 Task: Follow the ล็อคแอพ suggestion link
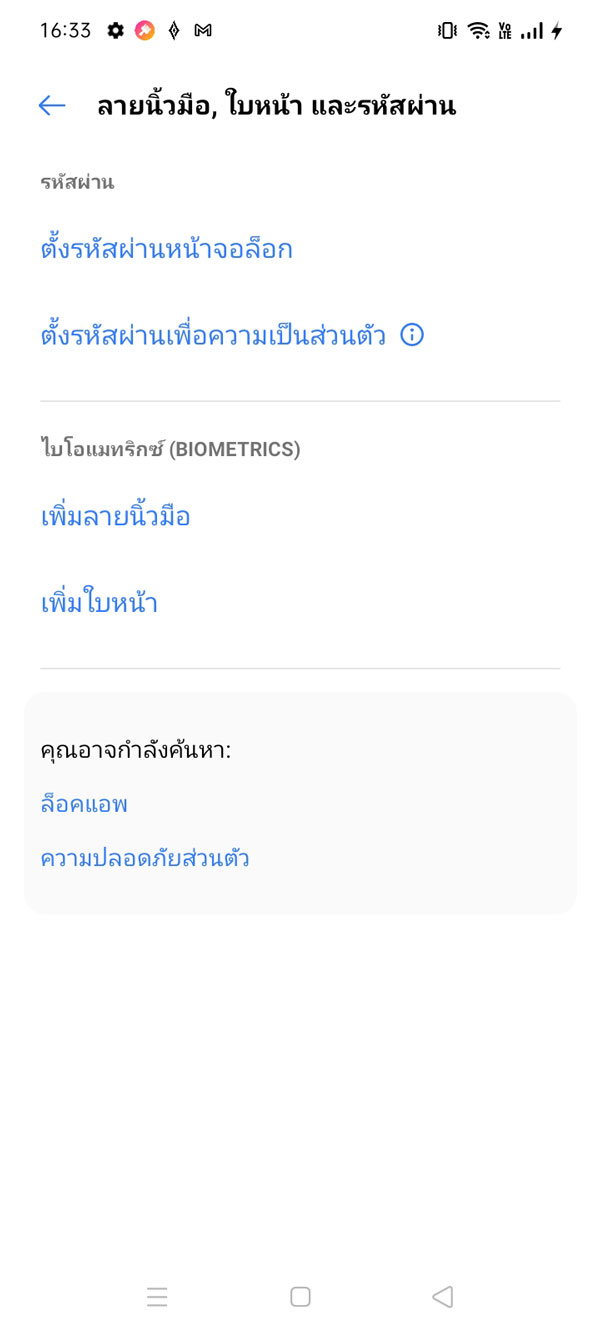[84, 804]
